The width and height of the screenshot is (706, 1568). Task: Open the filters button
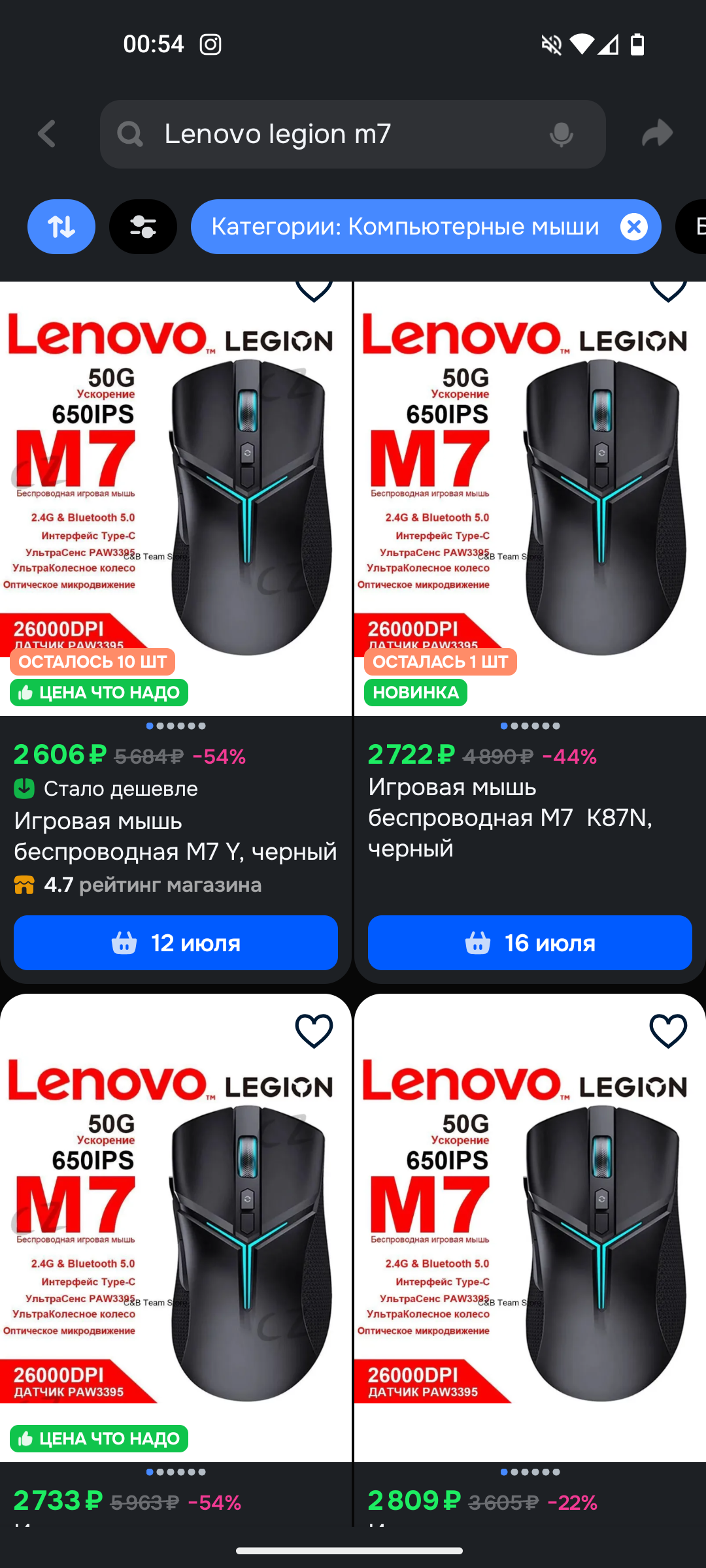pyautogui.click(x=143, y=227)
